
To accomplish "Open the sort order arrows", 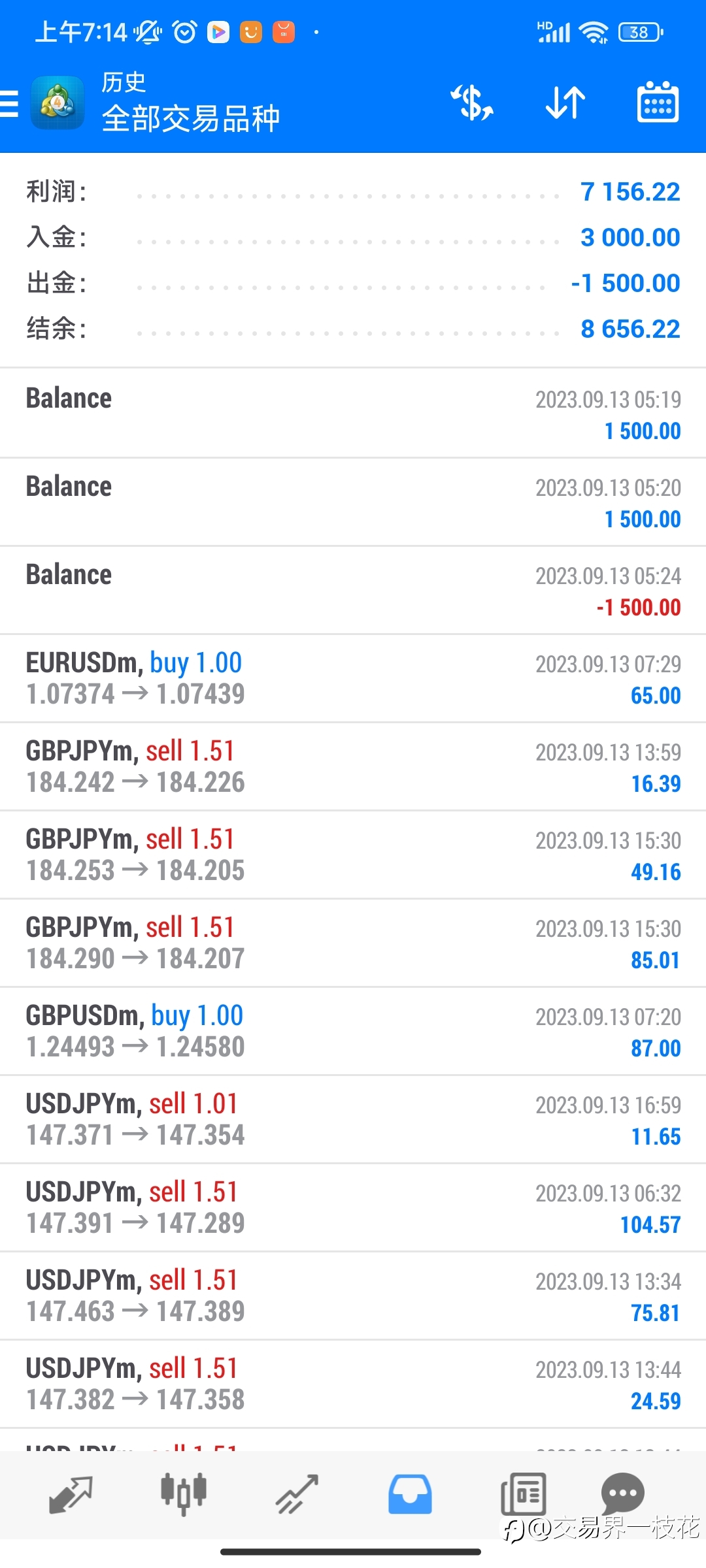I will click(x=565, y=103).
